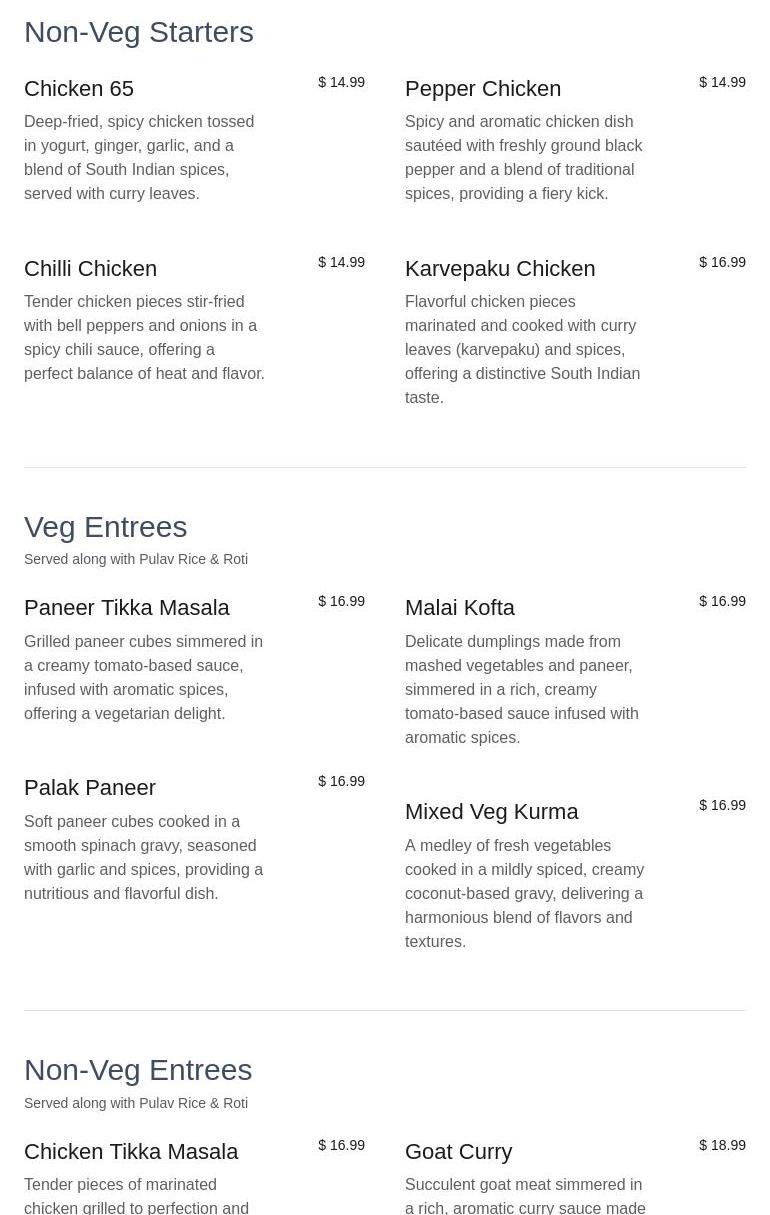Select the Malai Kofta entree
Image resolution: width=770 pixels, height=1215 pixels.
(460, 608)
